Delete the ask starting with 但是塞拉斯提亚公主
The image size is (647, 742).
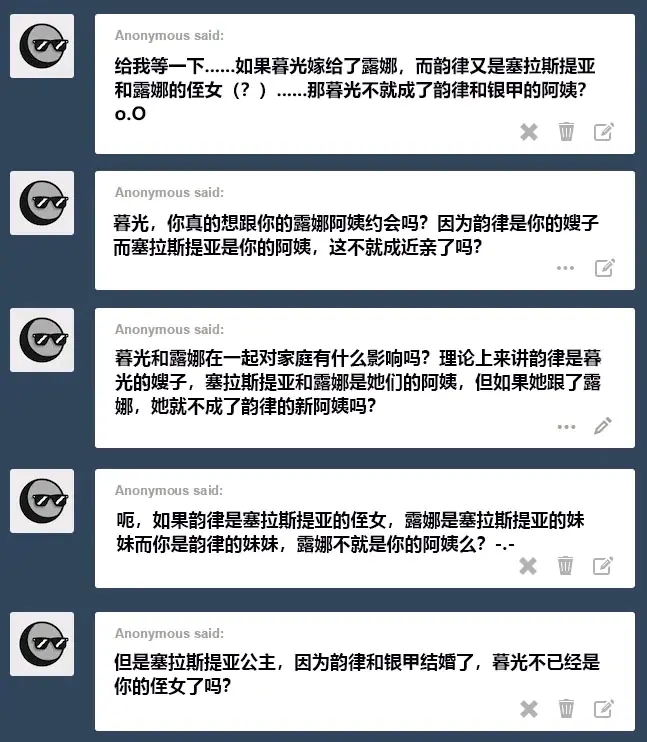click(x=566, y=709)
